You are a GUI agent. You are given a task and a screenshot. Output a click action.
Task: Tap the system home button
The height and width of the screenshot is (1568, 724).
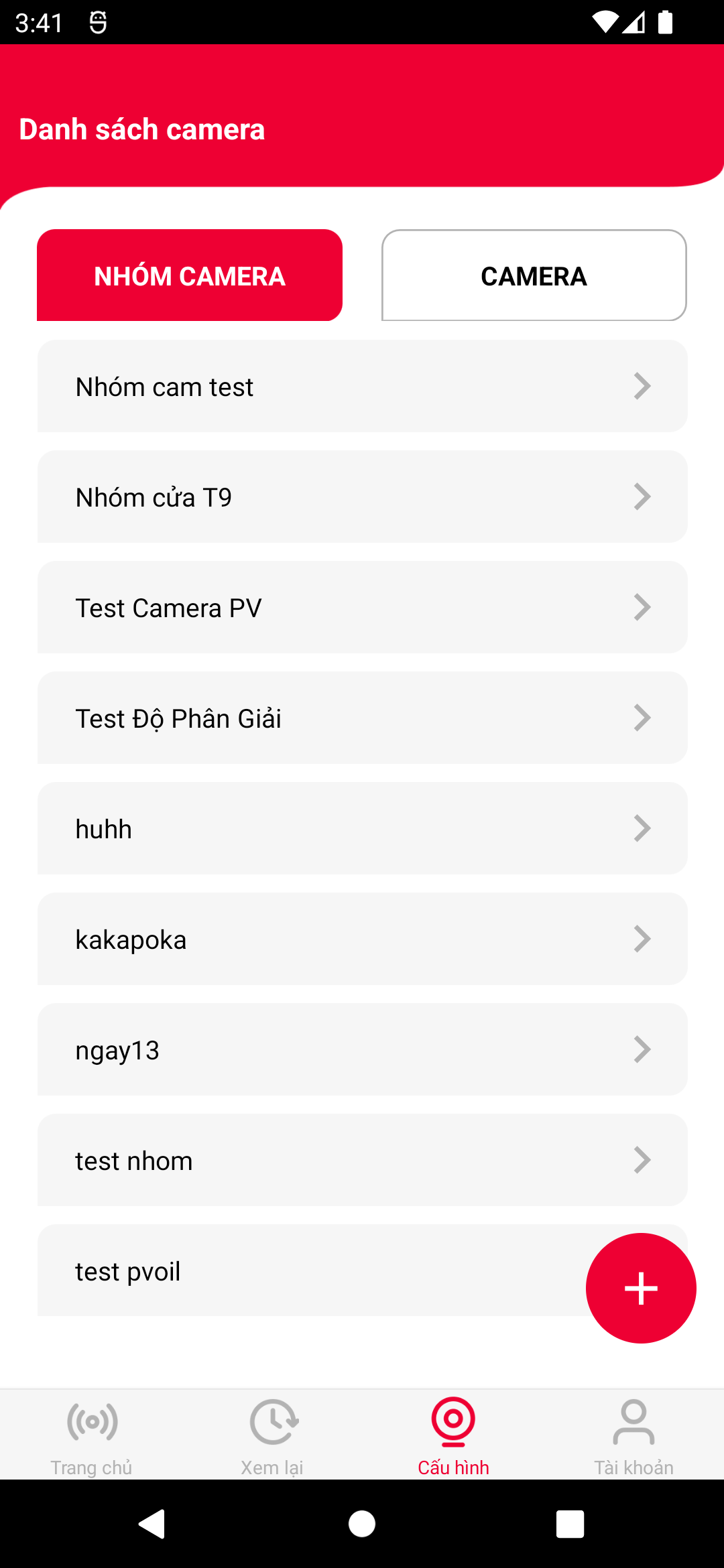[362, 1524]
